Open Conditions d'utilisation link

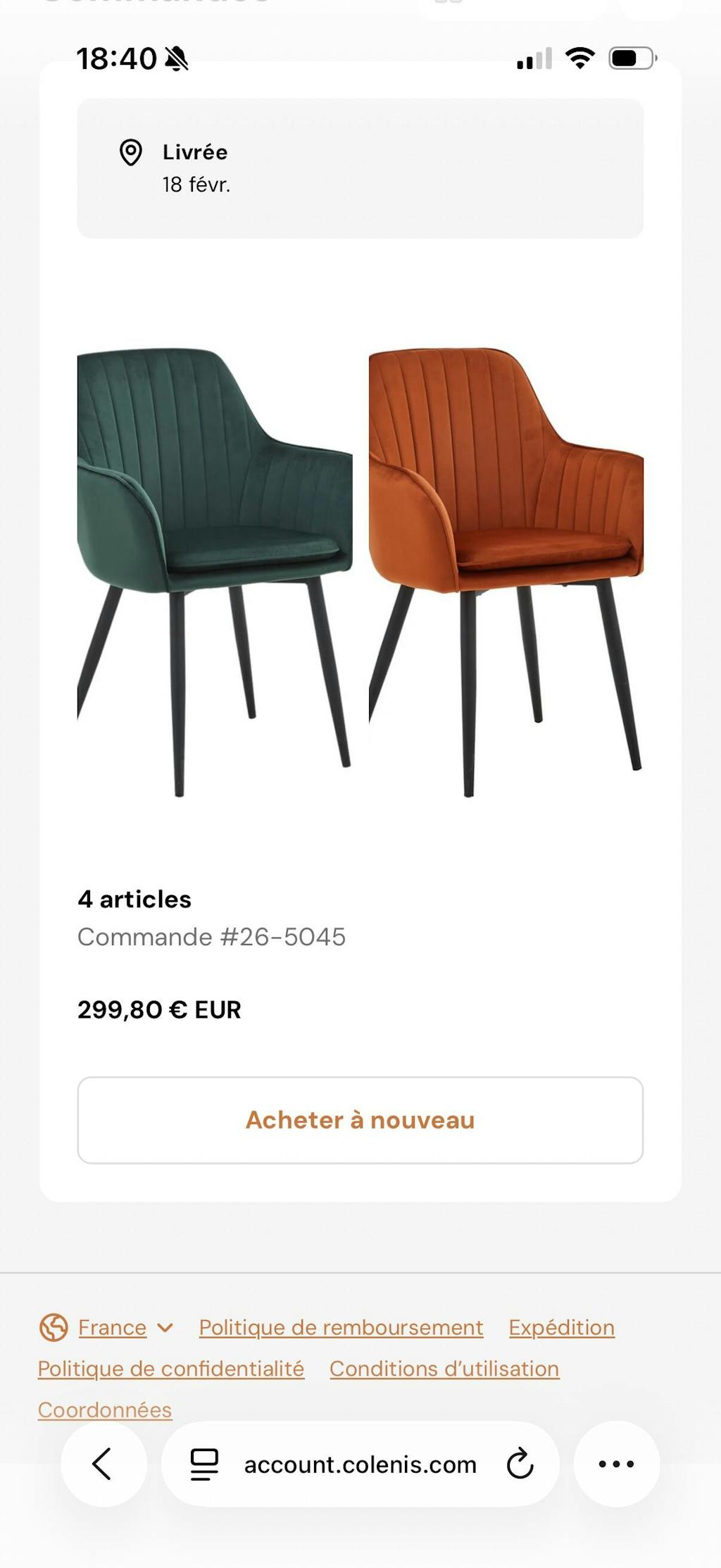(444, 1369)
